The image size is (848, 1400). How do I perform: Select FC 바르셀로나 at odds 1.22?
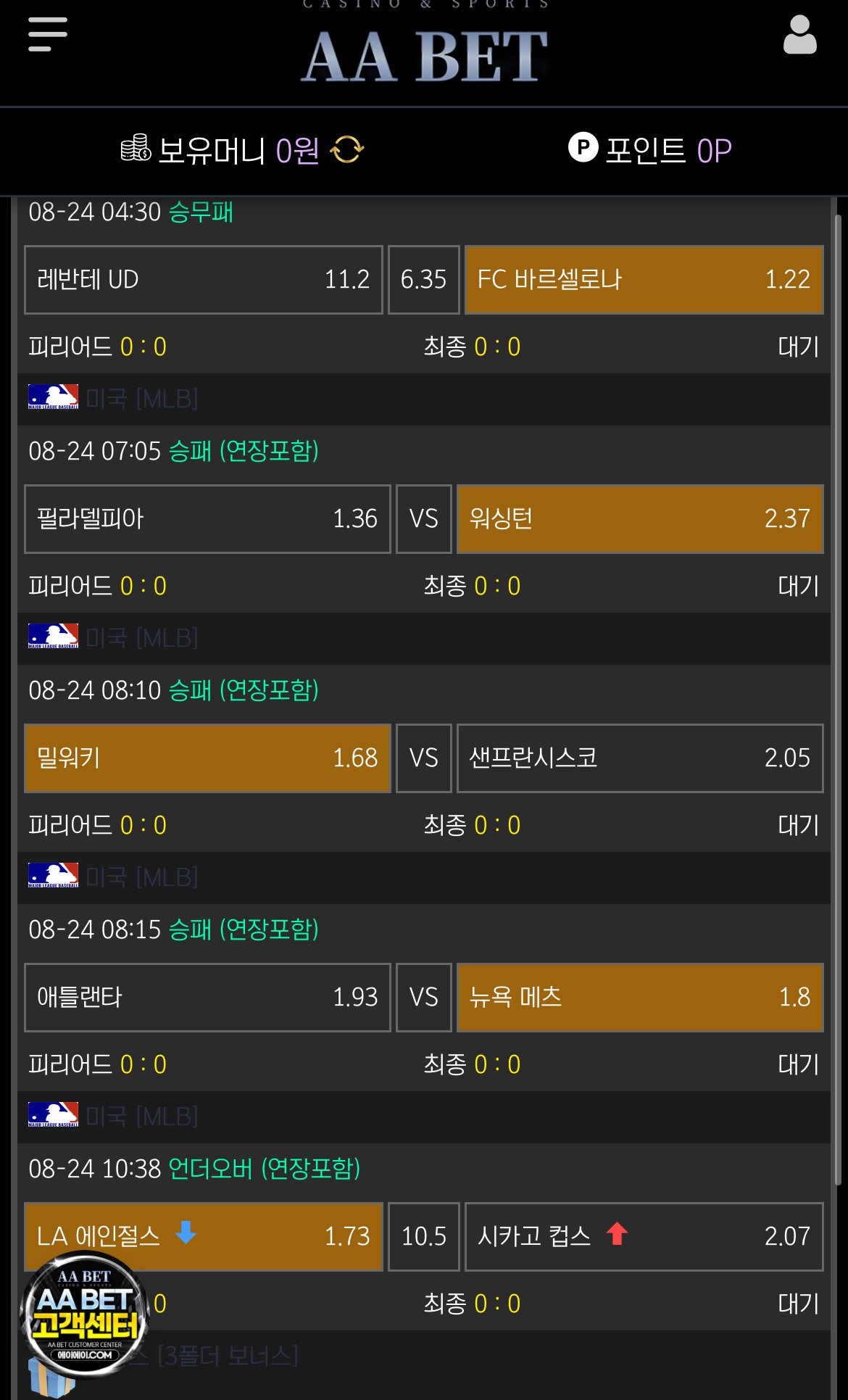[x=644, y=280]
